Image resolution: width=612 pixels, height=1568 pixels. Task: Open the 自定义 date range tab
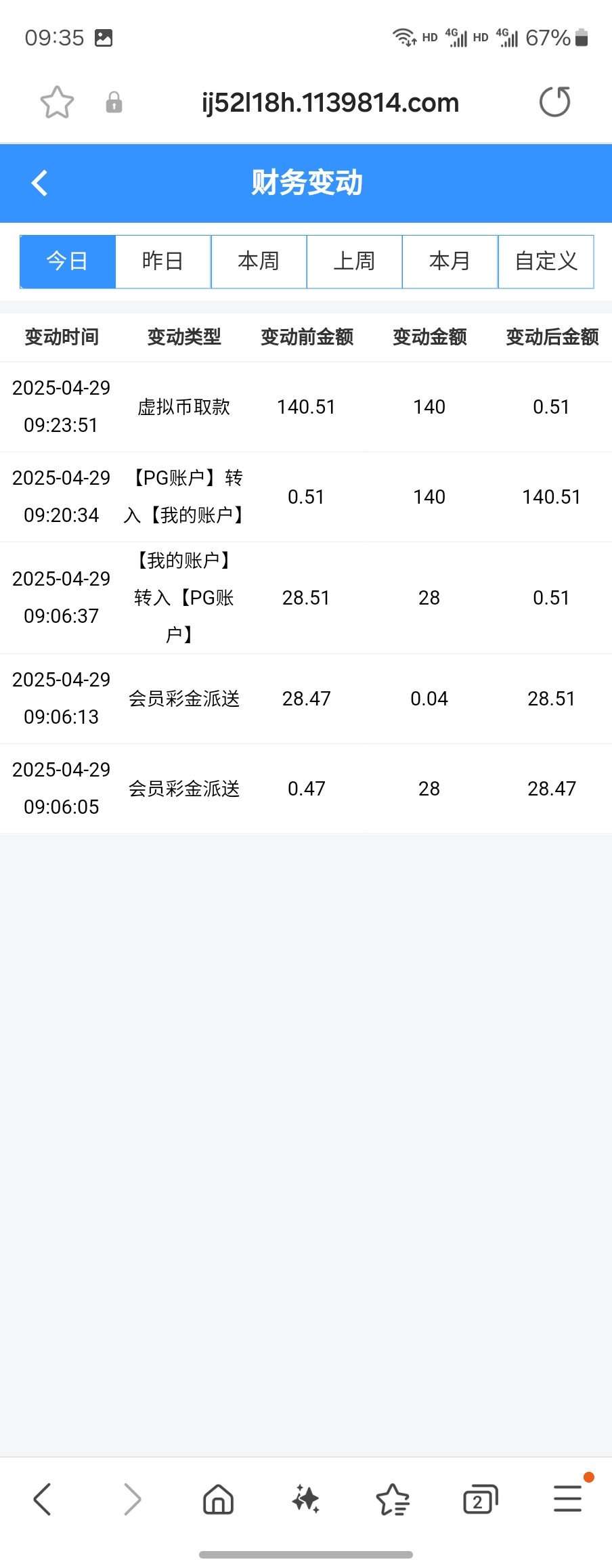coord(546,261)
